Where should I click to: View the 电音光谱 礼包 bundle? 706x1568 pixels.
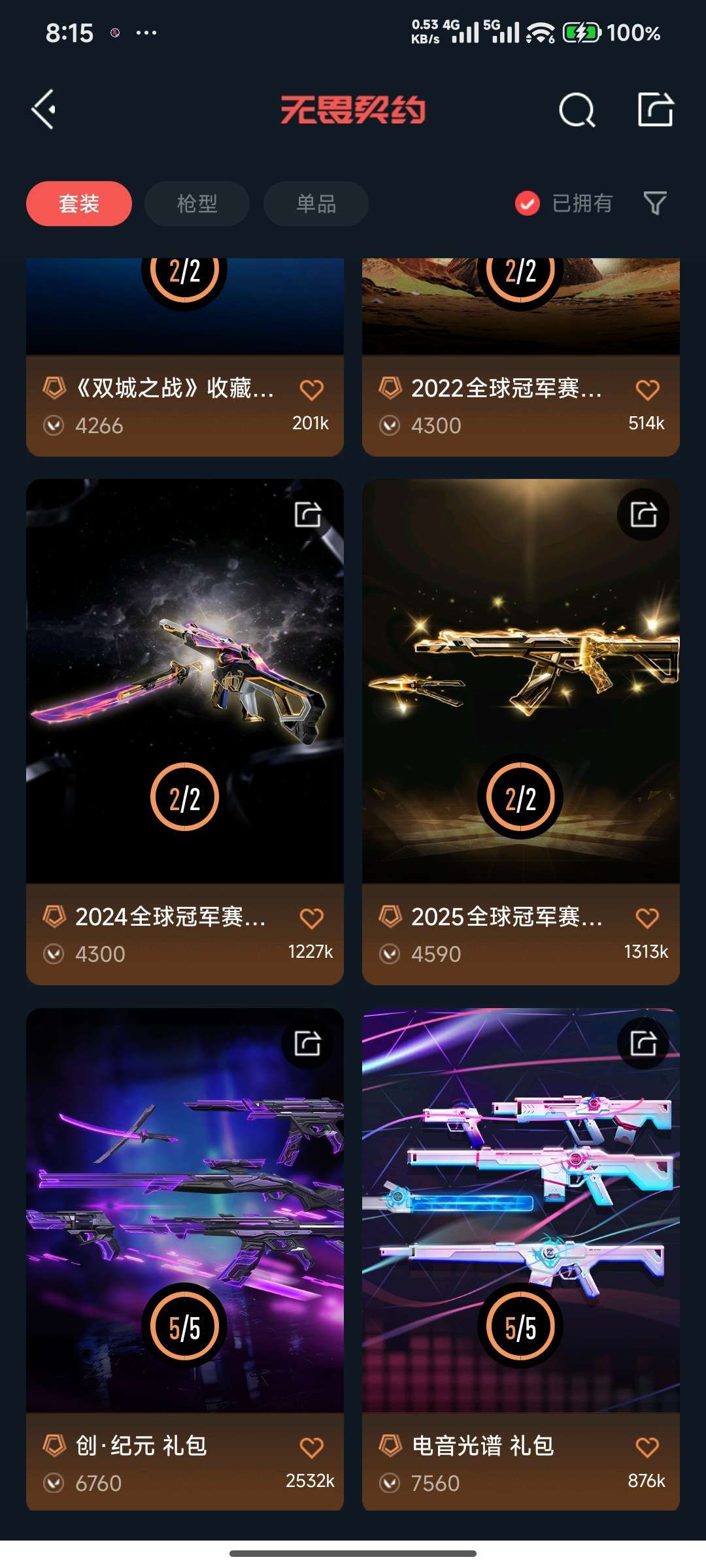click(521, 1209)
